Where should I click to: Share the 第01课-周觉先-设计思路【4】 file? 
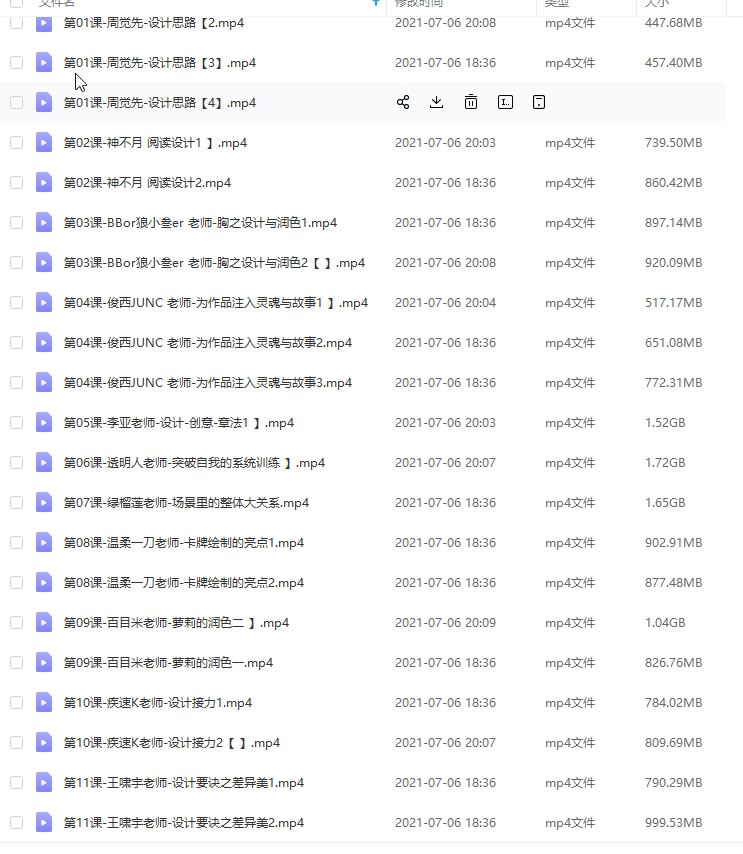click(x=403, y=102)
